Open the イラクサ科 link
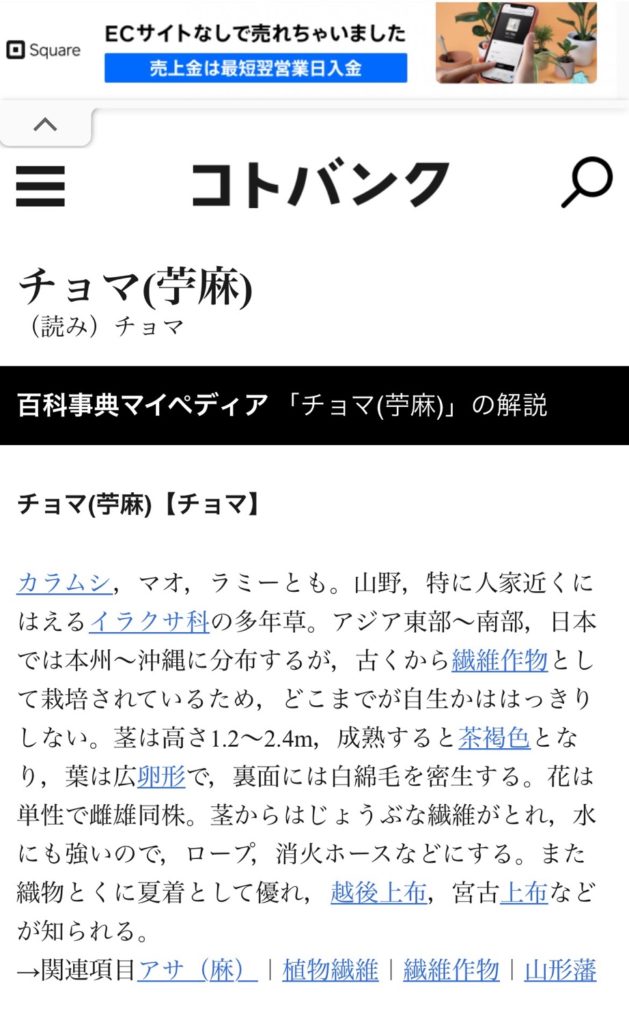The width and height of the screenshot is (629, 1024). (x=148, y=621)
